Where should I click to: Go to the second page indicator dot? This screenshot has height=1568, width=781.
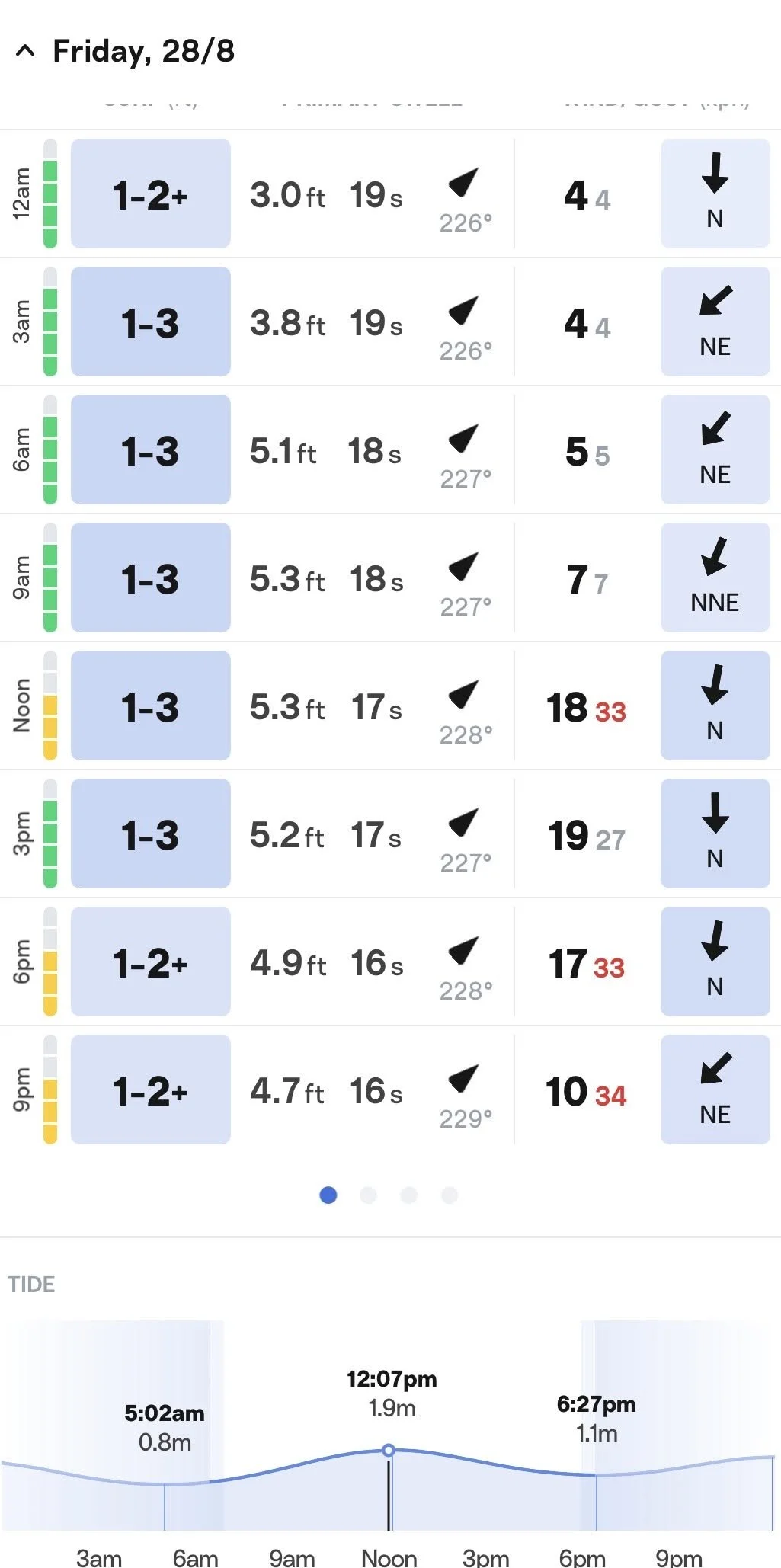(x=369, y=1195)
